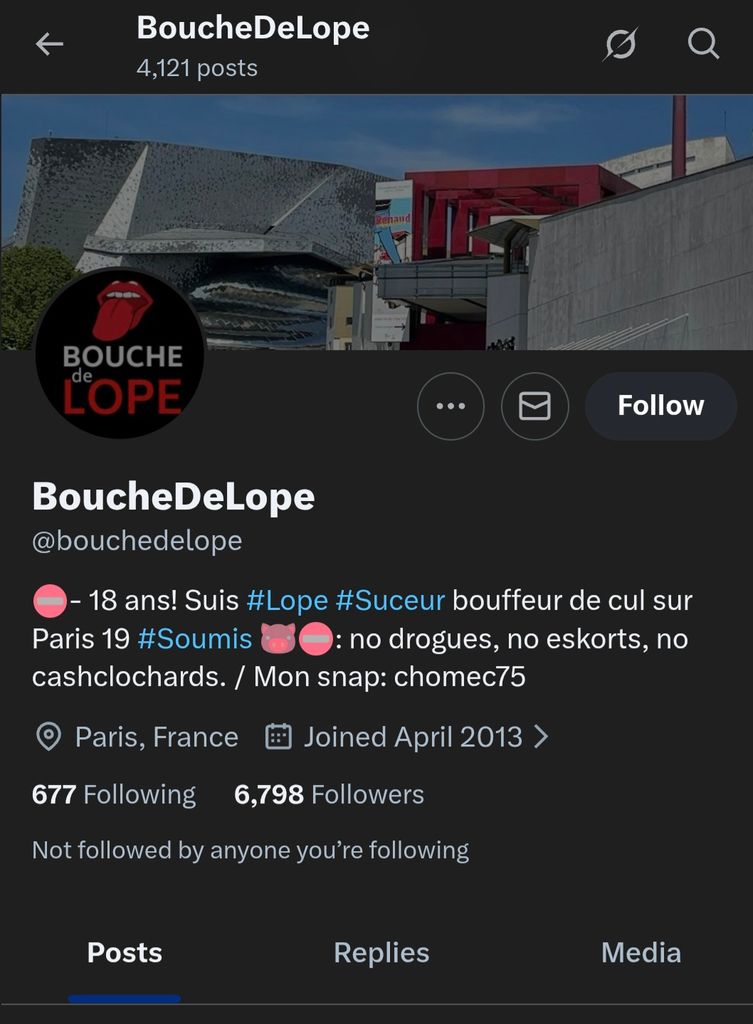Switch to the Posts tab
The width and height of the screenshot is (753, 1024).
pos(124,953)
